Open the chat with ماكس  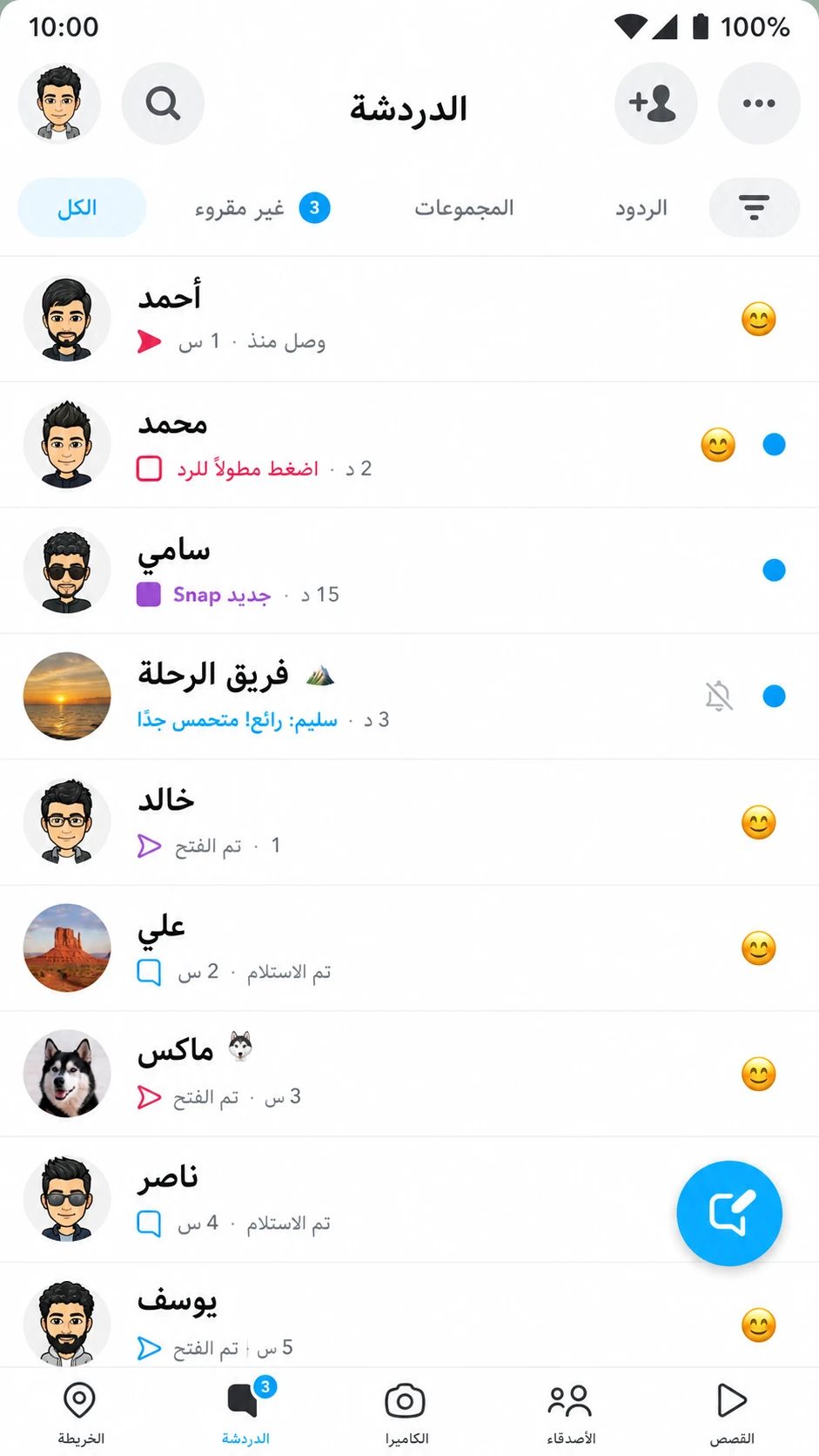409,1074
